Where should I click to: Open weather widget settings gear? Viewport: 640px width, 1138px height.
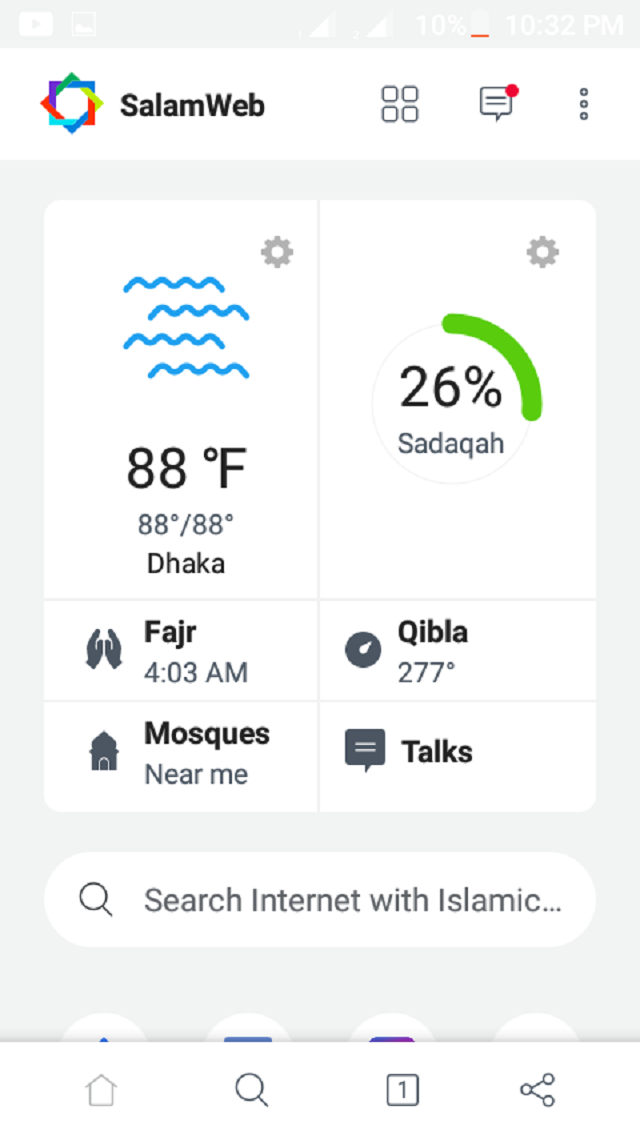pyautogui.click(x=277, y=252)
